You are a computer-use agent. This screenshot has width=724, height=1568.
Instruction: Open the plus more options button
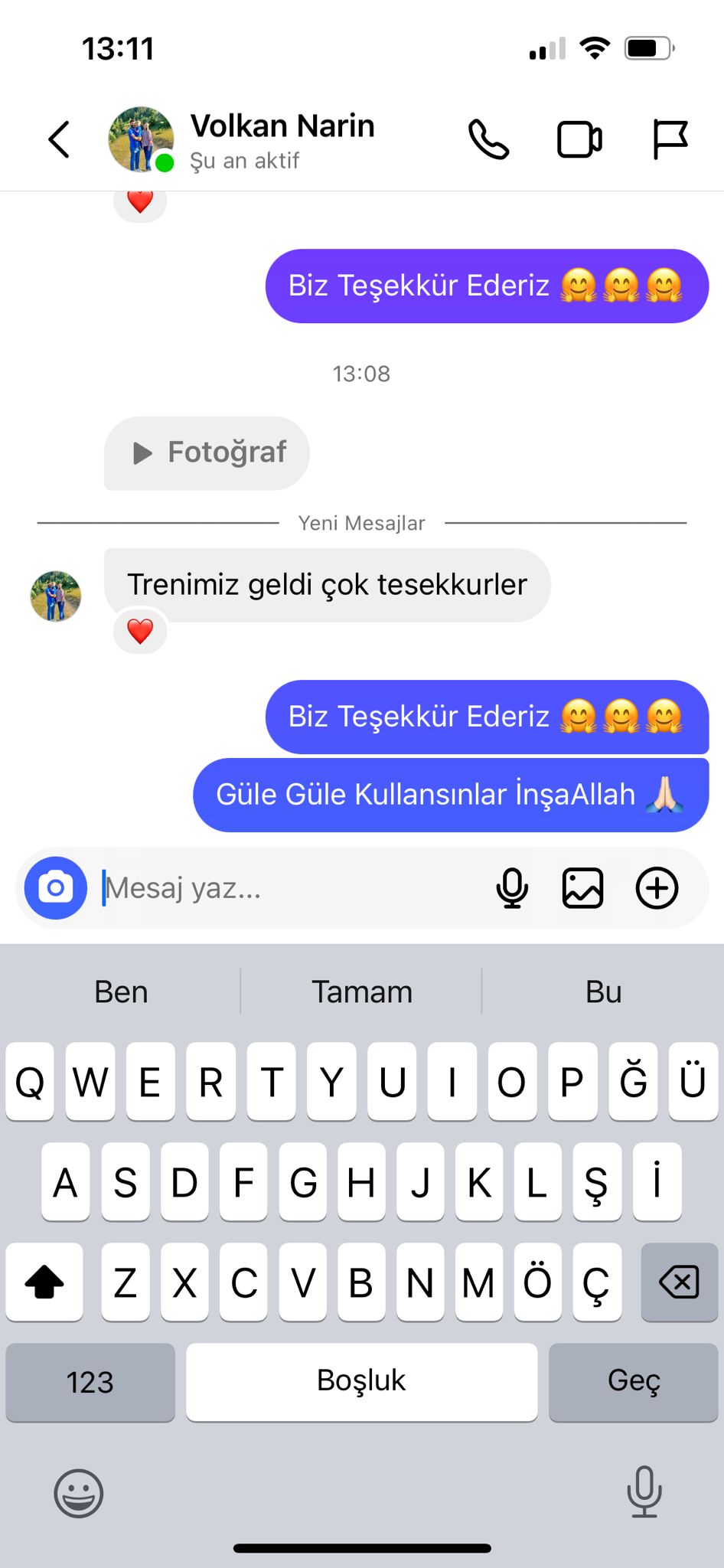[657, 888]
